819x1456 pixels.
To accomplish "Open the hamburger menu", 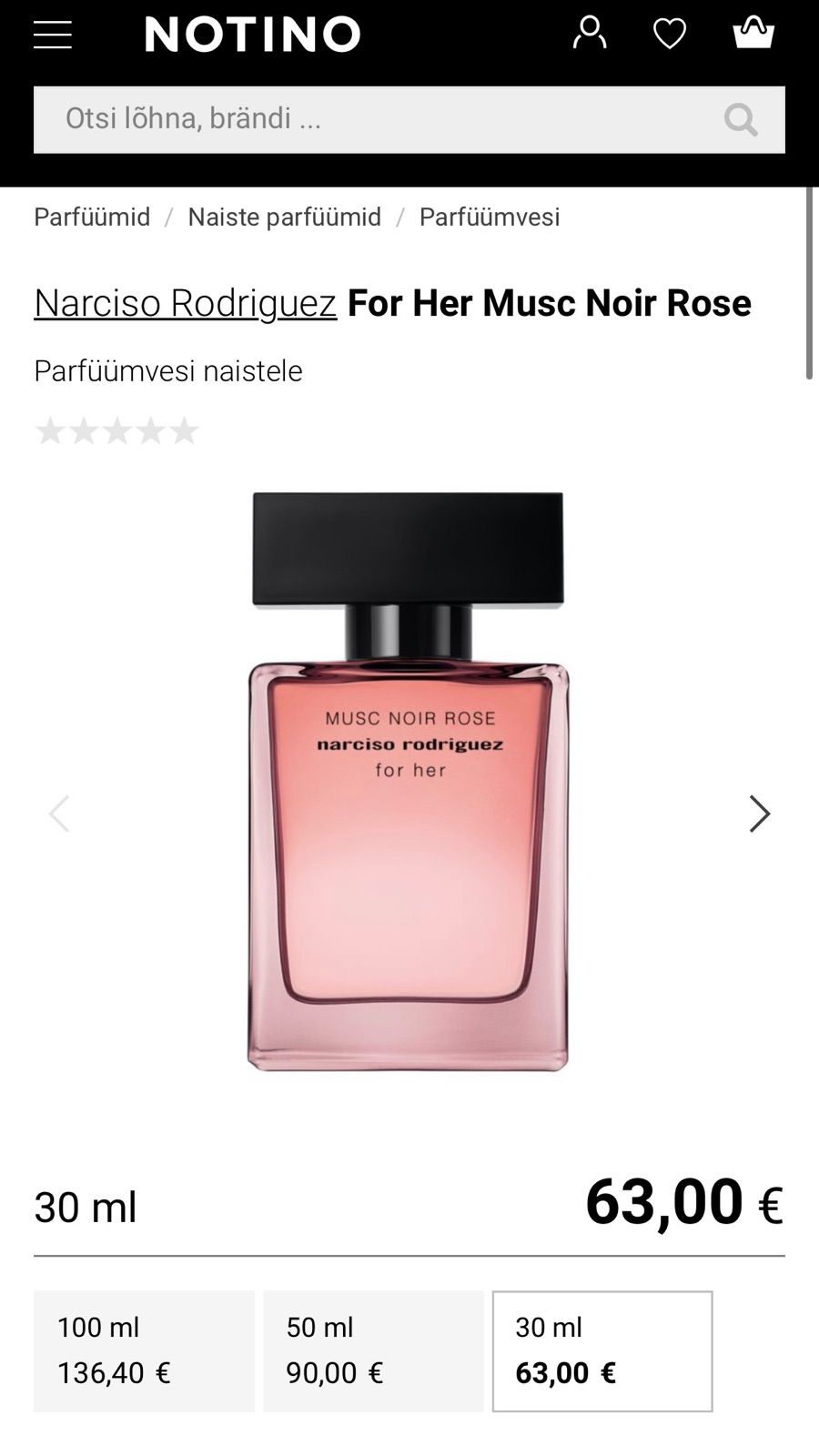I will tap(53, 35).
